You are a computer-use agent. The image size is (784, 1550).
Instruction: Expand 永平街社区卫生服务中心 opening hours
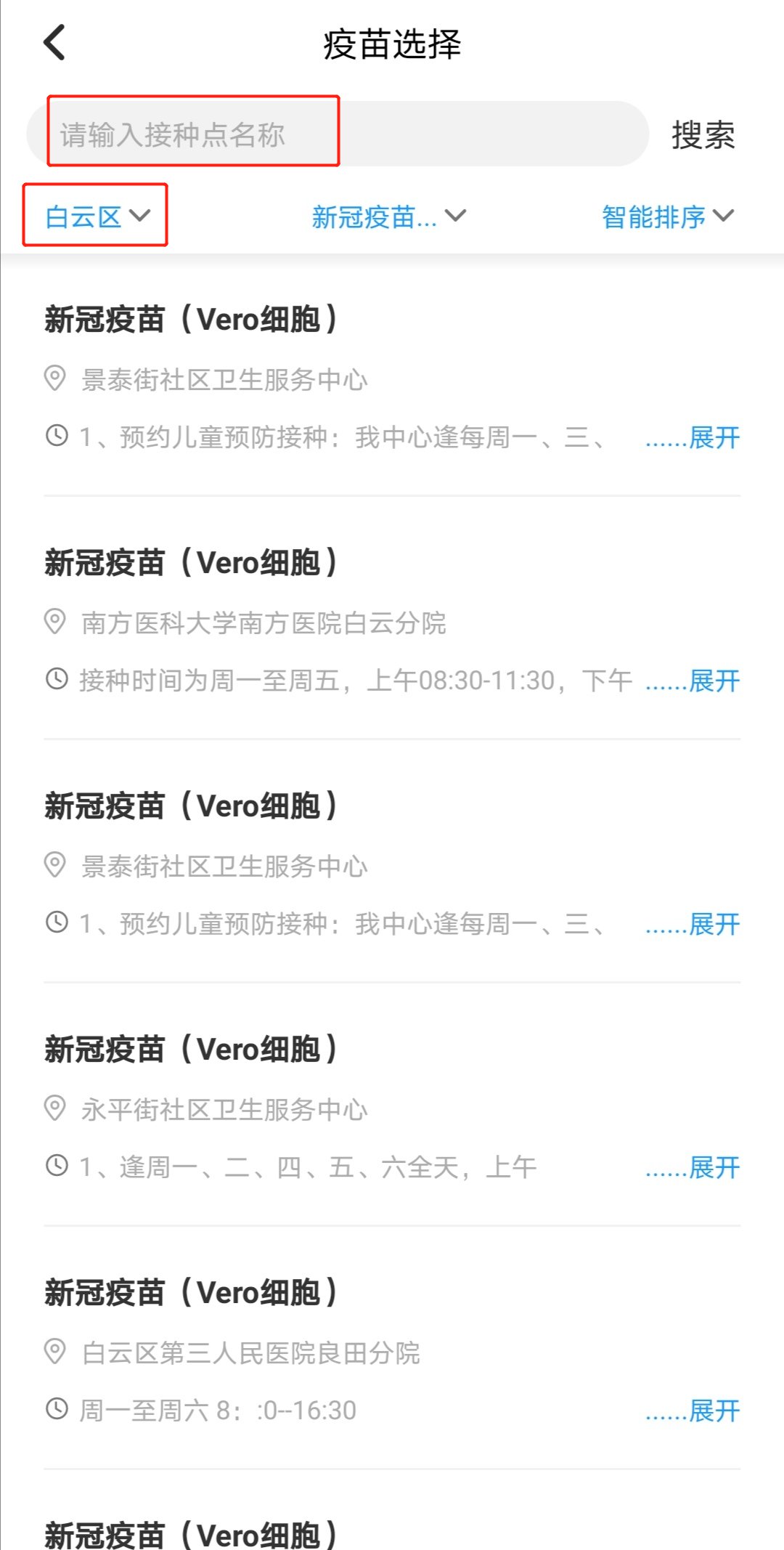point(693,1167)
